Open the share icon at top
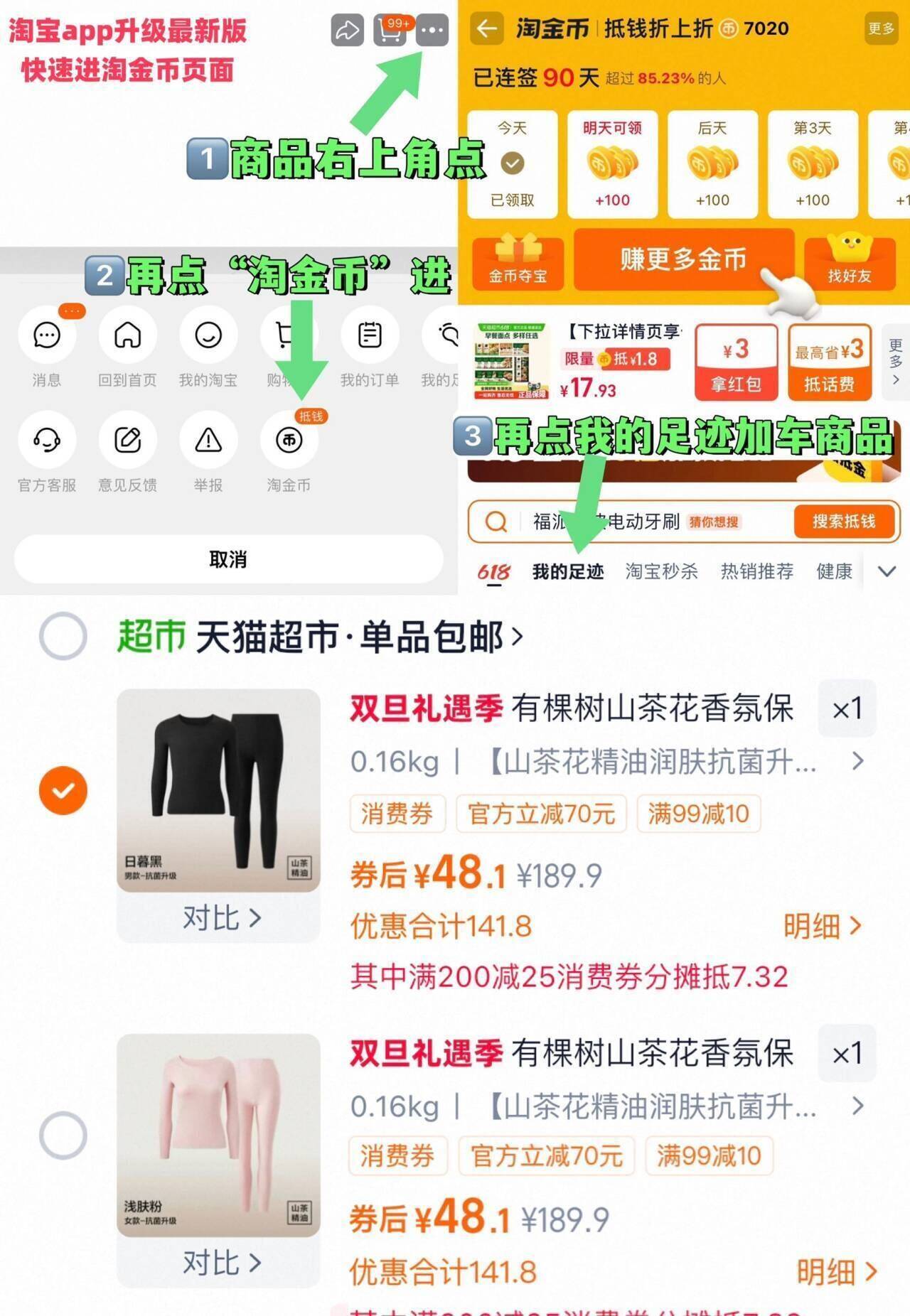Viewport: 910px width, 1316px height. 348,31
